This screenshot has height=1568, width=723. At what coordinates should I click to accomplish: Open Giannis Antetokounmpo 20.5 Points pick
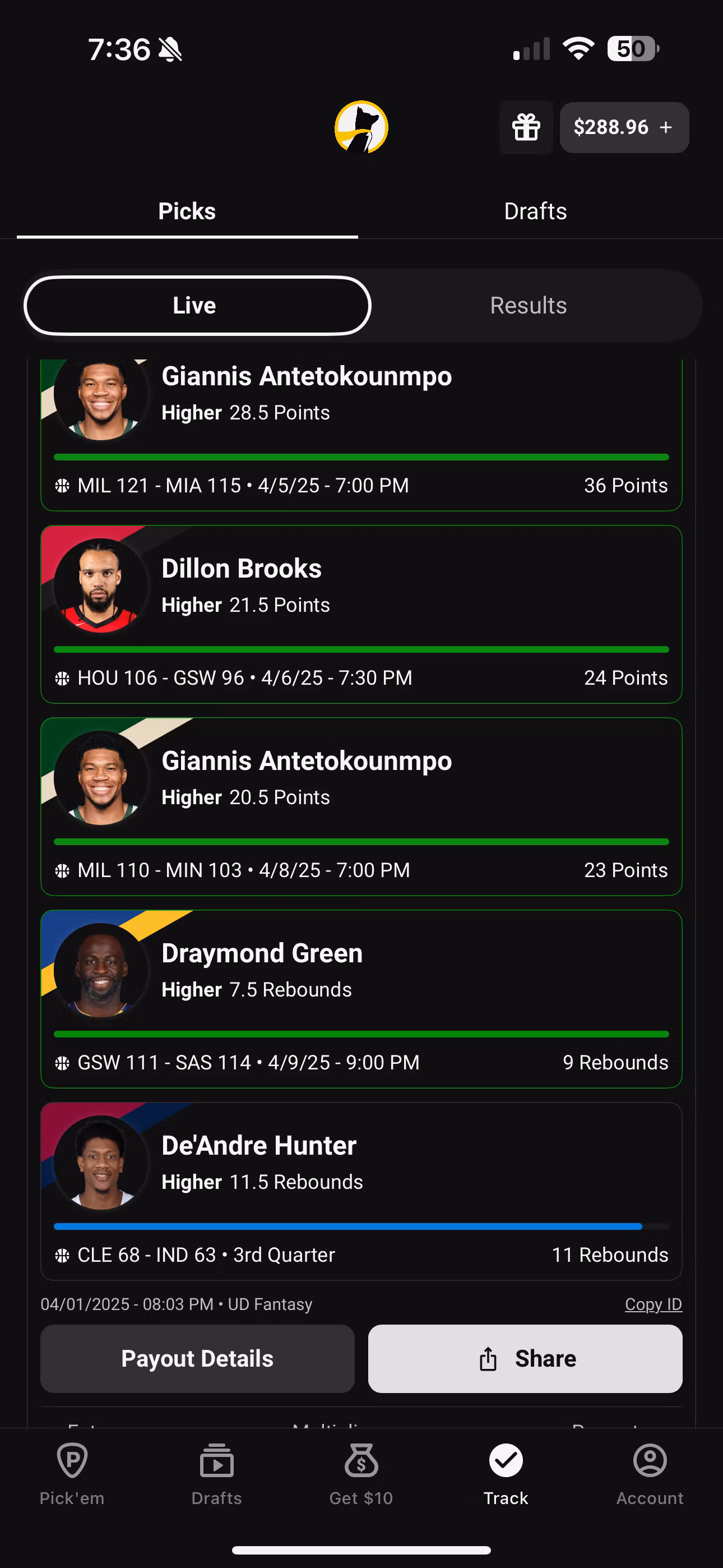pos(361,806)
